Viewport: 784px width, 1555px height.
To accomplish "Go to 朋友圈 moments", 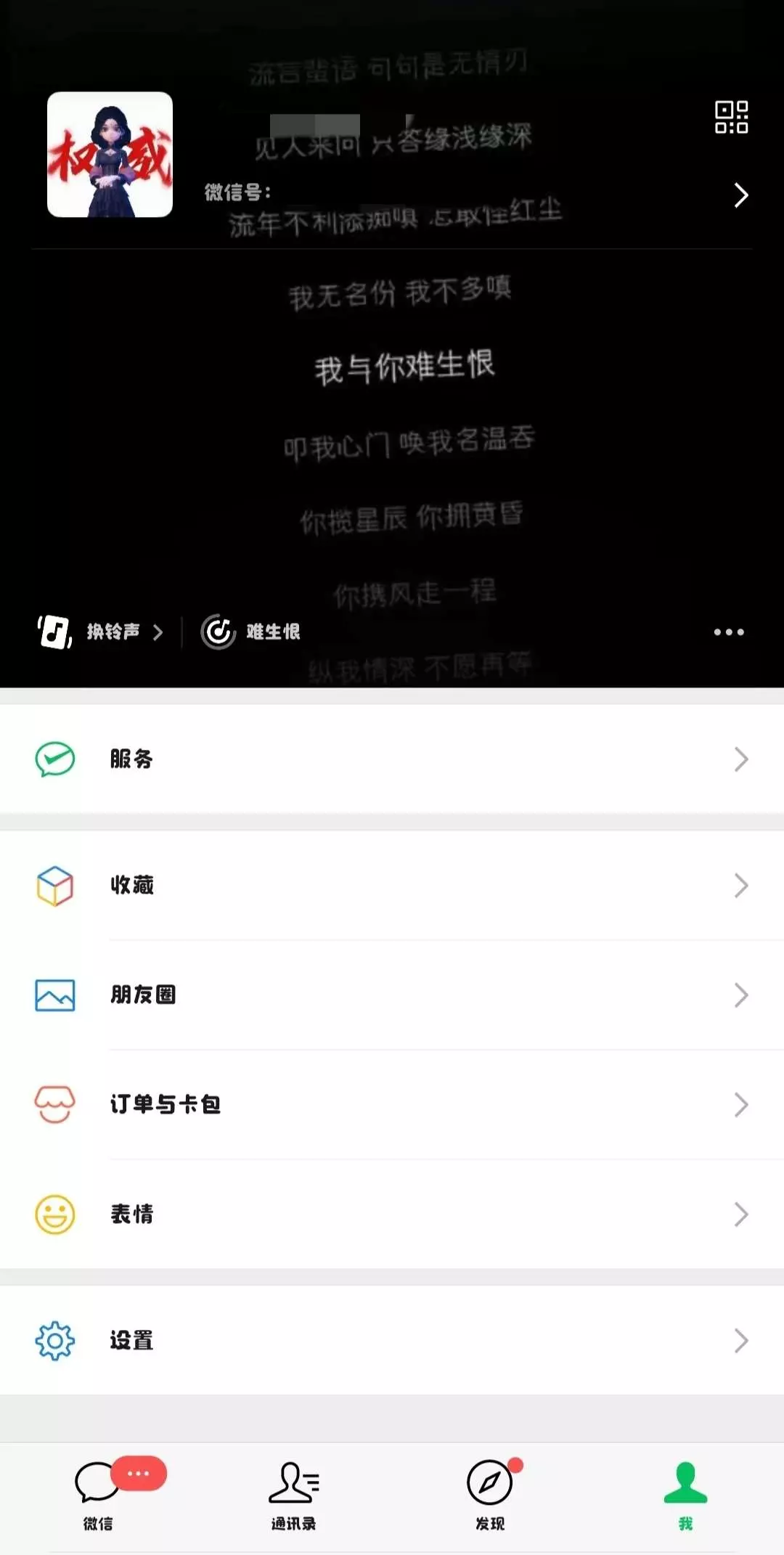I will tap(392, 995).
